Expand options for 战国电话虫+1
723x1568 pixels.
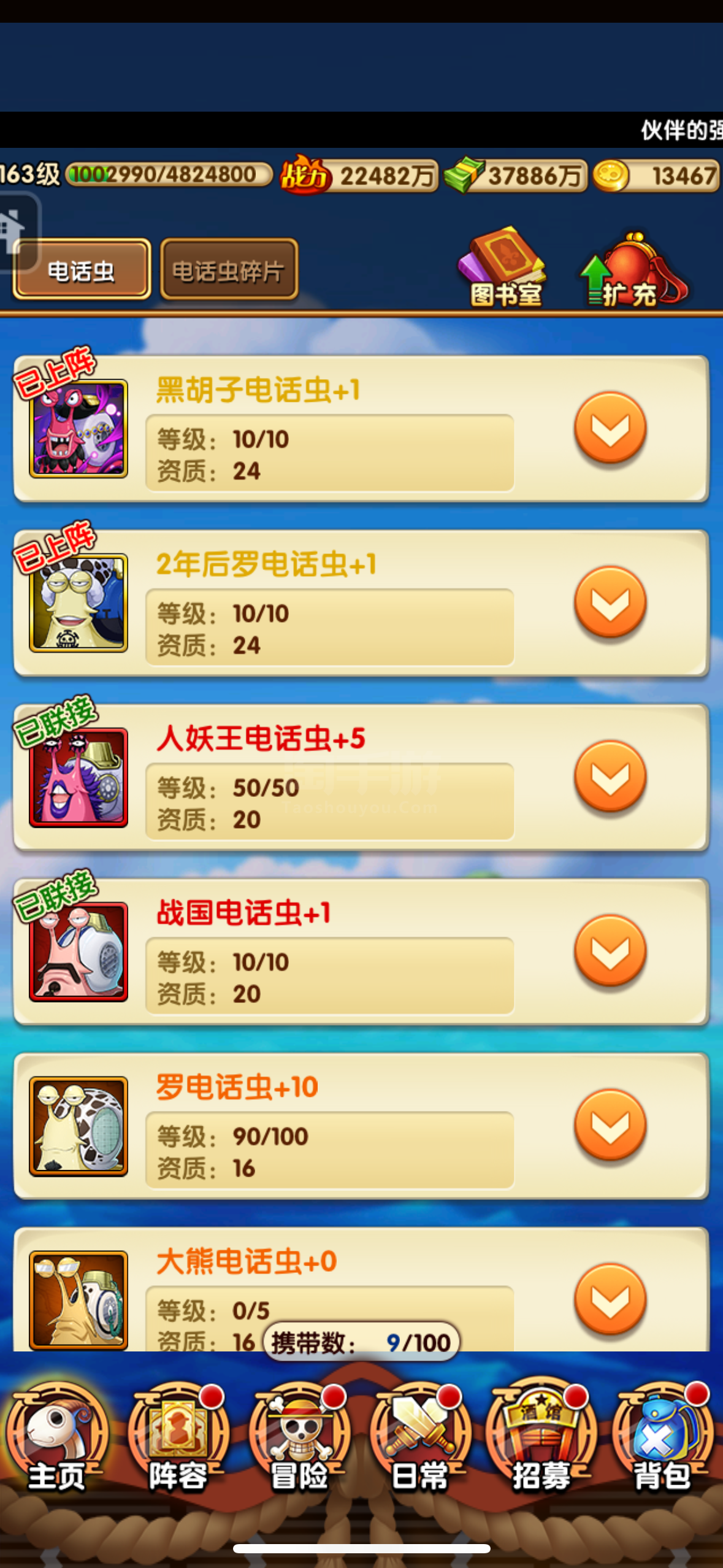(610, 950)
